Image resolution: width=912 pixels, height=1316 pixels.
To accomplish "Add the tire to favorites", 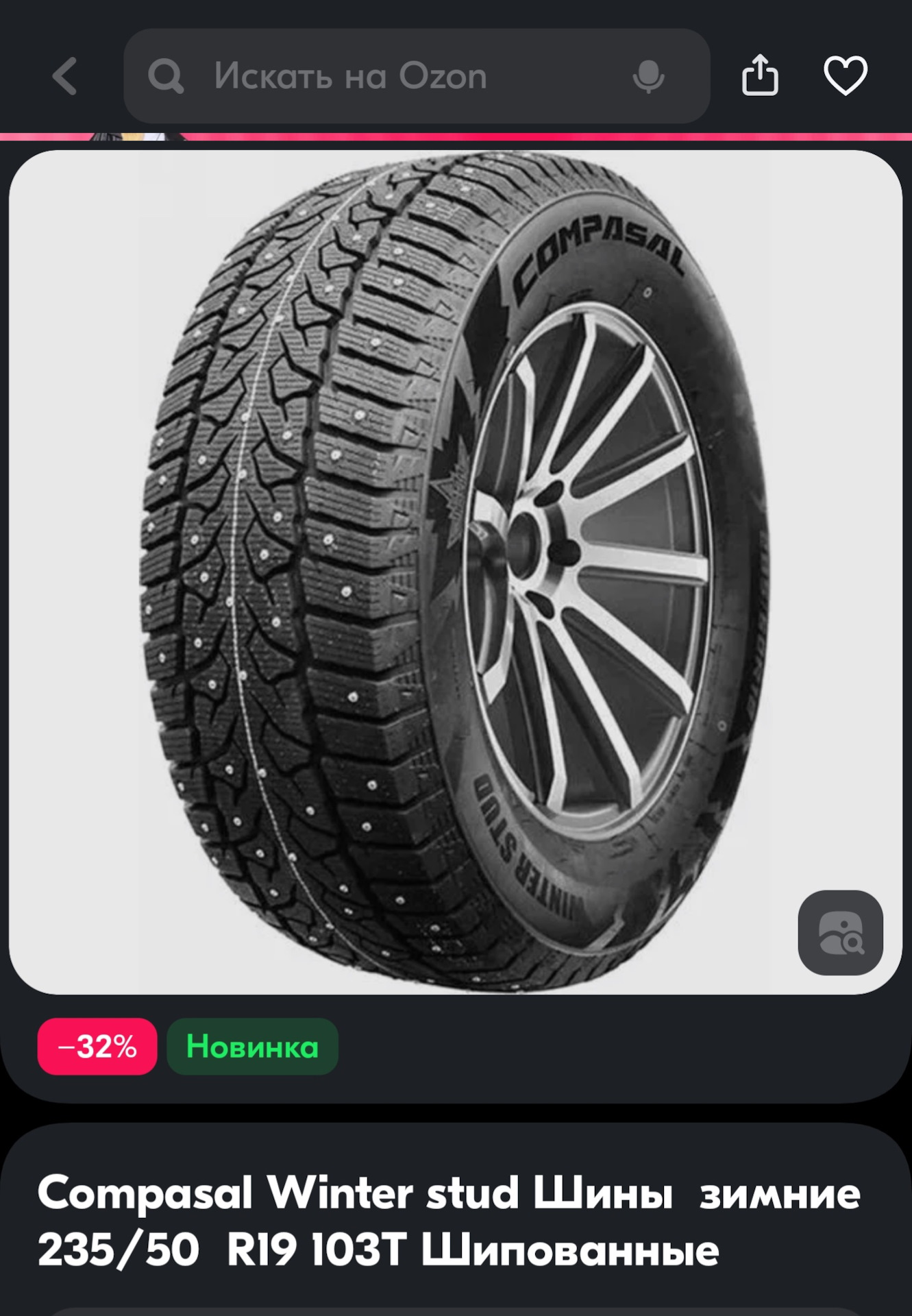I will tap(845, 75).
